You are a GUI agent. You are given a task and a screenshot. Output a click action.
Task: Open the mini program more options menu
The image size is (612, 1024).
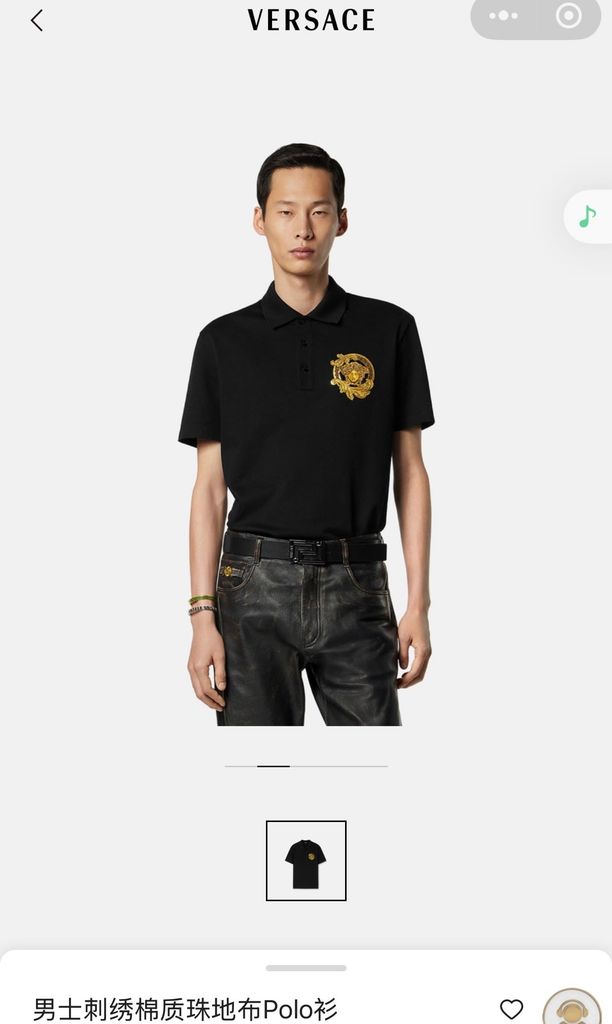click(x=503, y=17)
